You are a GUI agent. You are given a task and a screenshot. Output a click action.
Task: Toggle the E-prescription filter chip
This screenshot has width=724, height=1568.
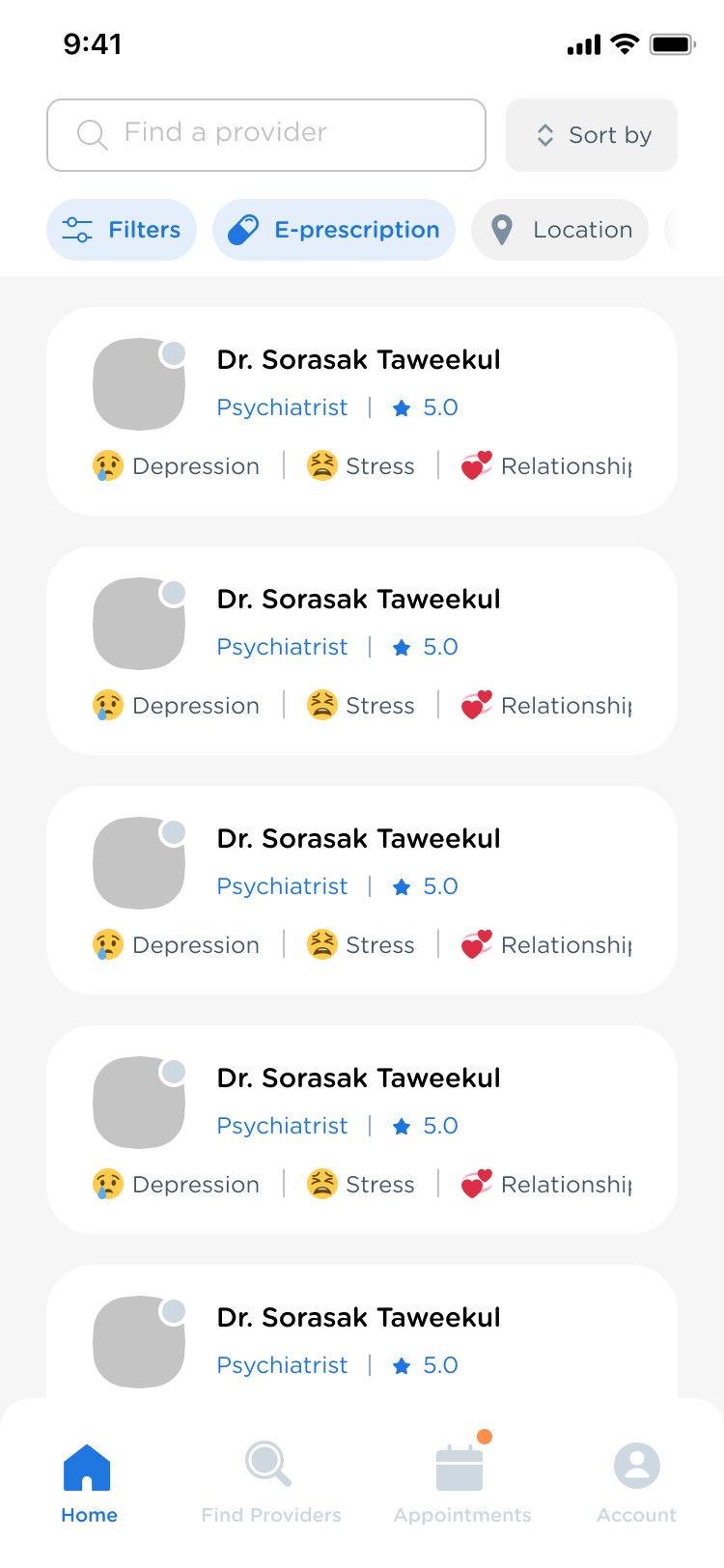click(334, 230)
